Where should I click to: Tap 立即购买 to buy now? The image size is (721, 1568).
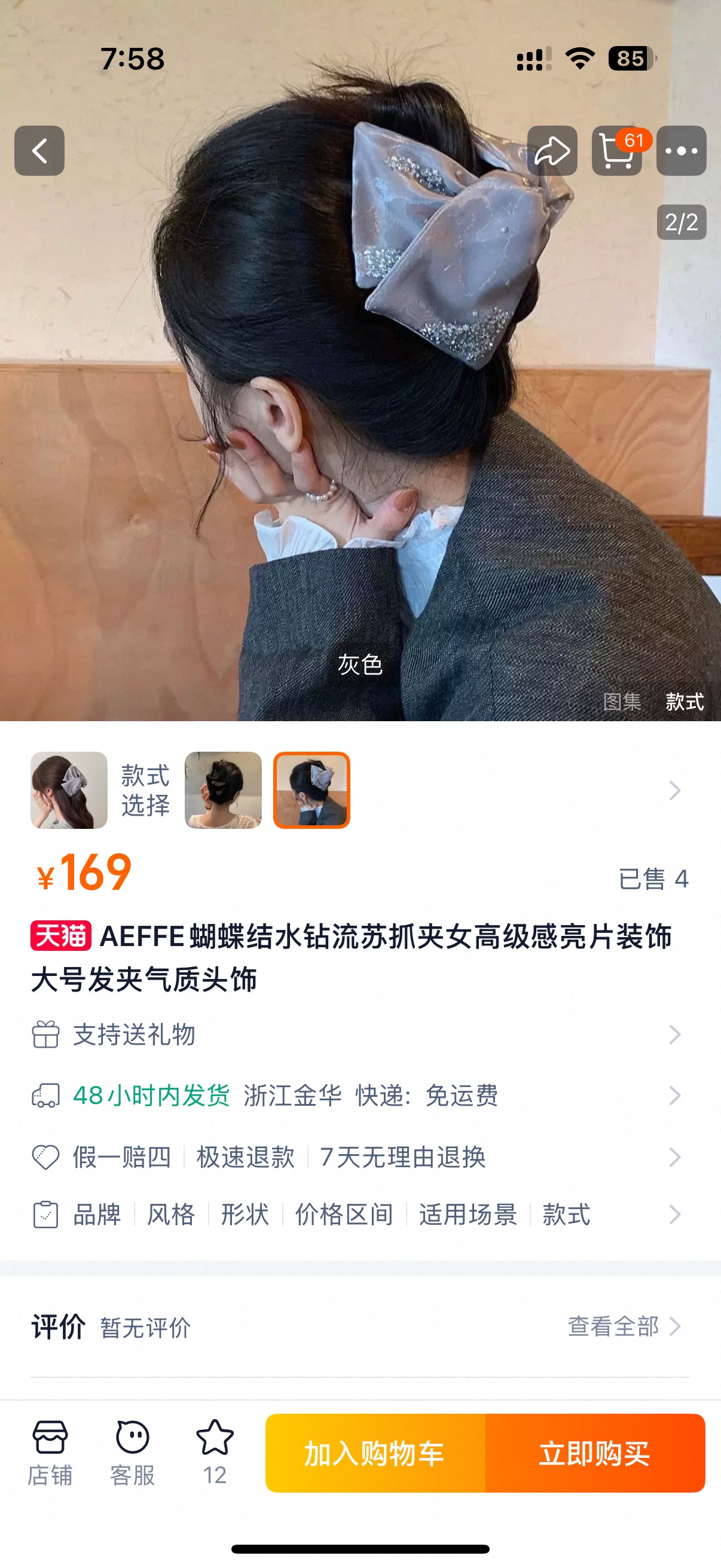coord(594,1453)
